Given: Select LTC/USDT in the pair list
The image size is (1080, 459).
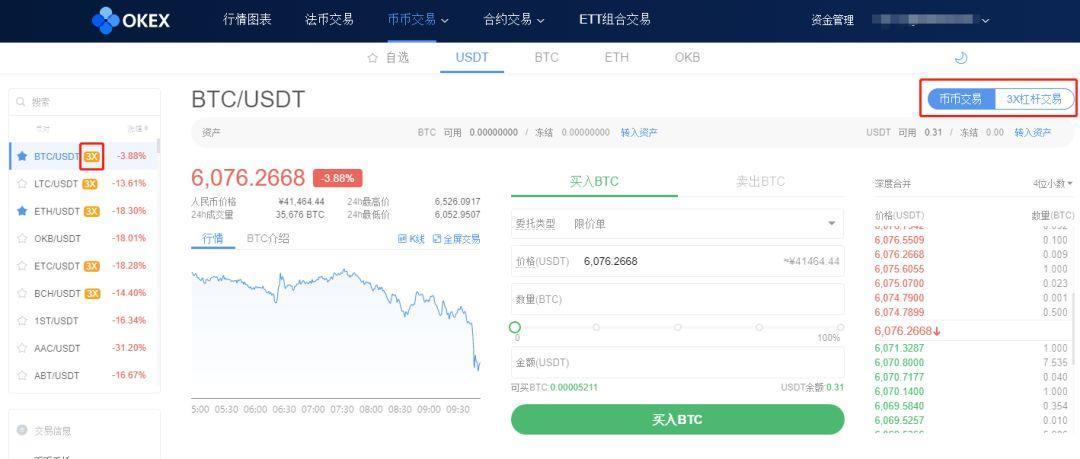Looking at the screenshot, I should click(56, 184).
